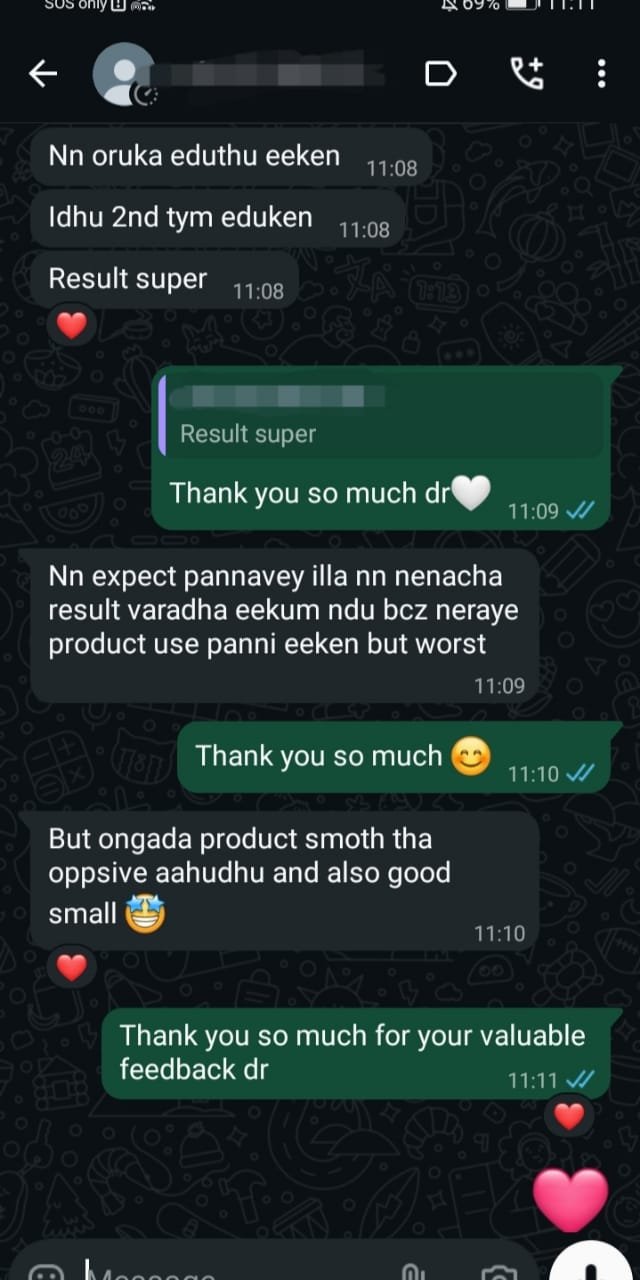Start a call with this contact
The width and height of the screenshot is (640, 1280).
point(527,73)
